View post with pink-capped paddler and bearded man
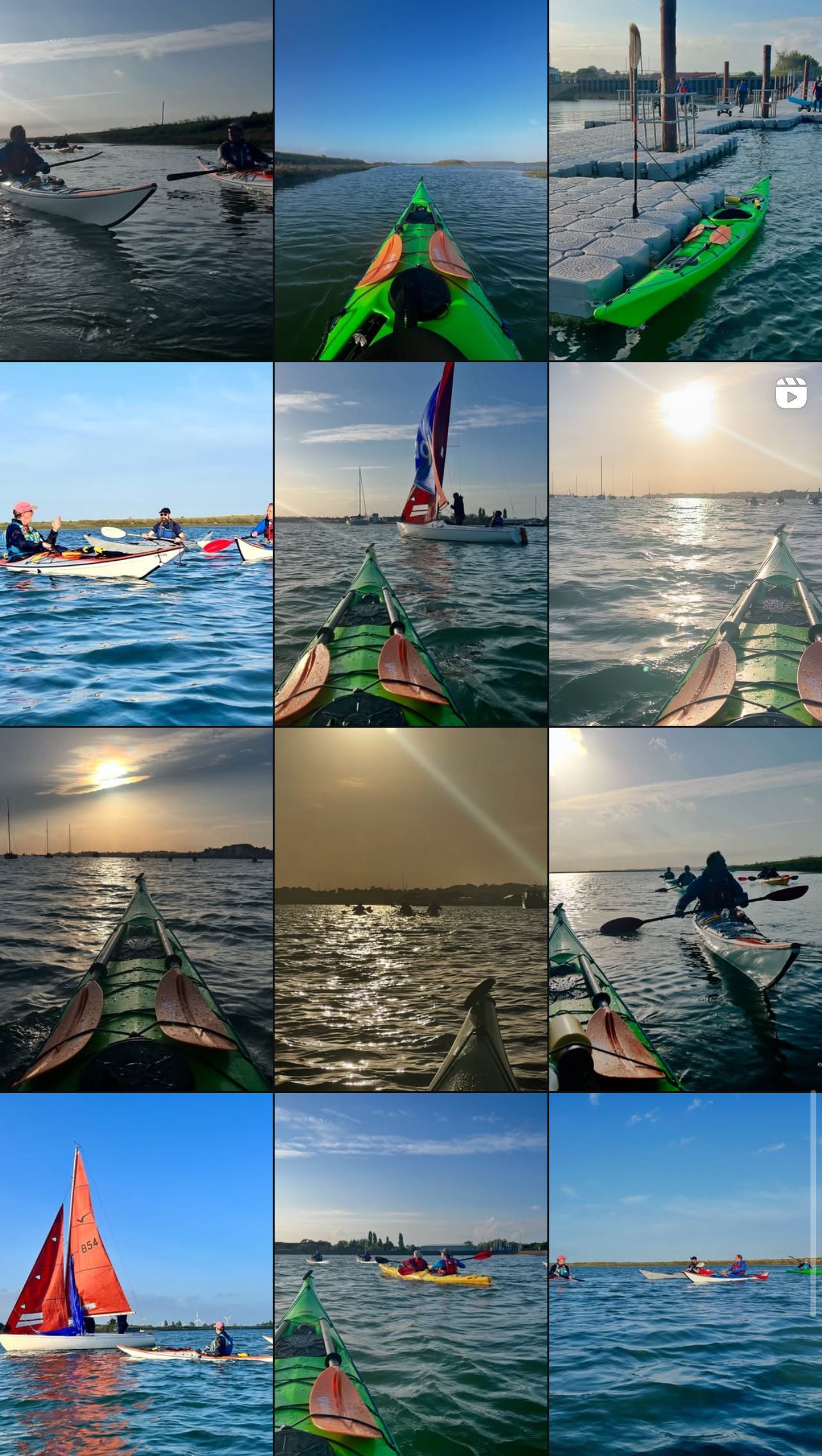The image size is (822, 1456). [136, 544]
